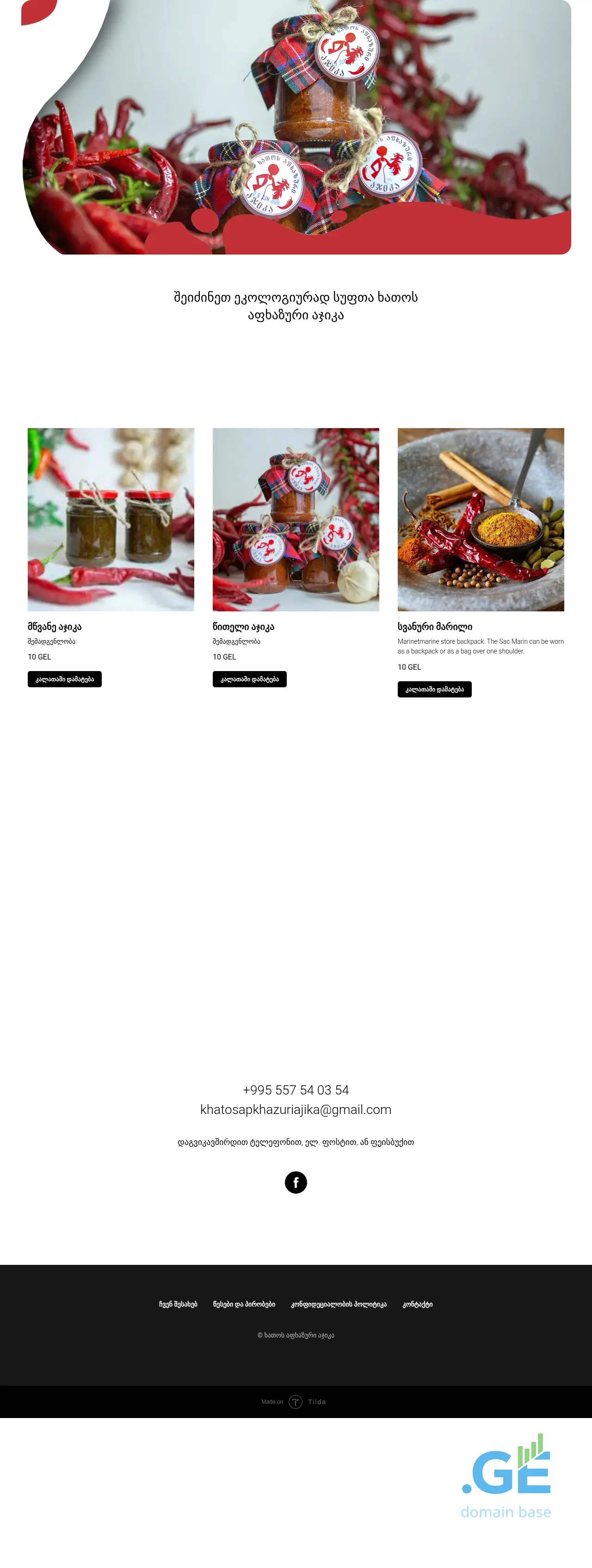
Task: Add წითელი აჯიკა to the cart
Action: (x=249, y=678)
